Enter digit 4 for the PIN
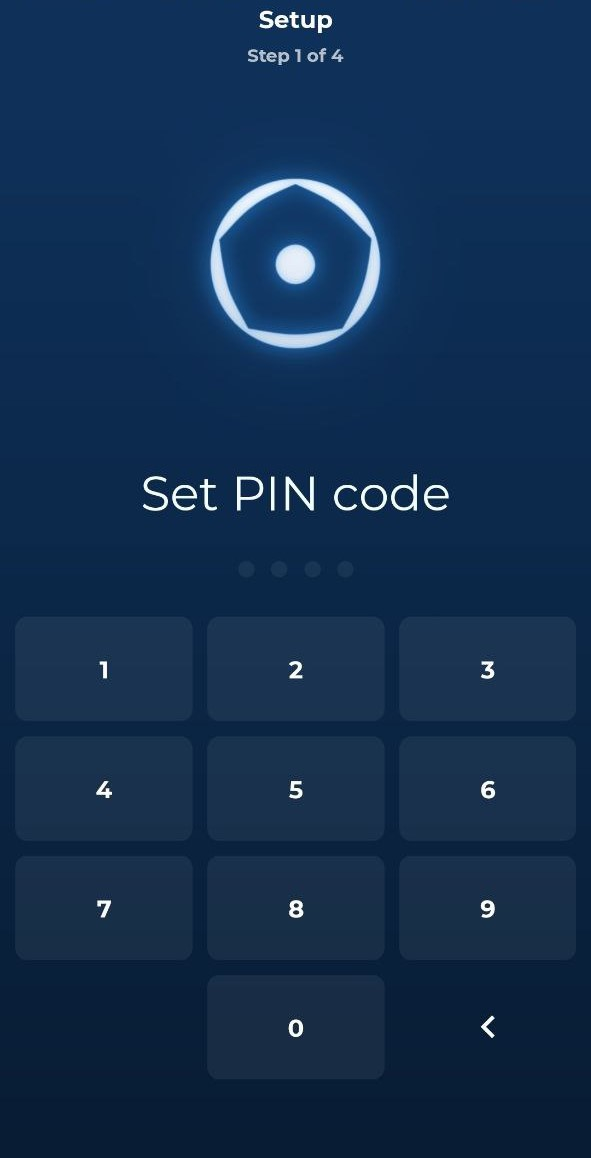This screenshot has height=1158, width=591. tap(103, 789)
